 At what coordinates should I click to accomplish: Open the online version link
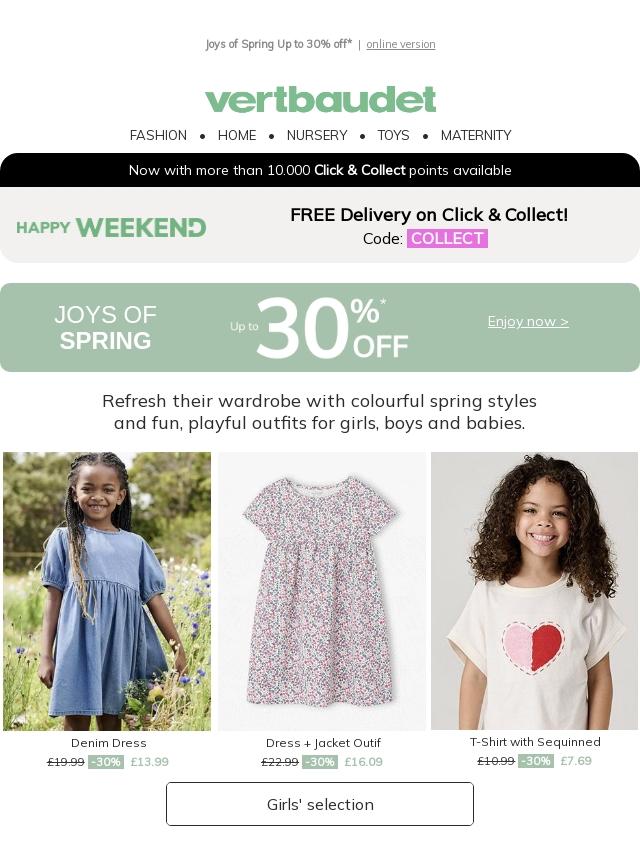(400, 44)
